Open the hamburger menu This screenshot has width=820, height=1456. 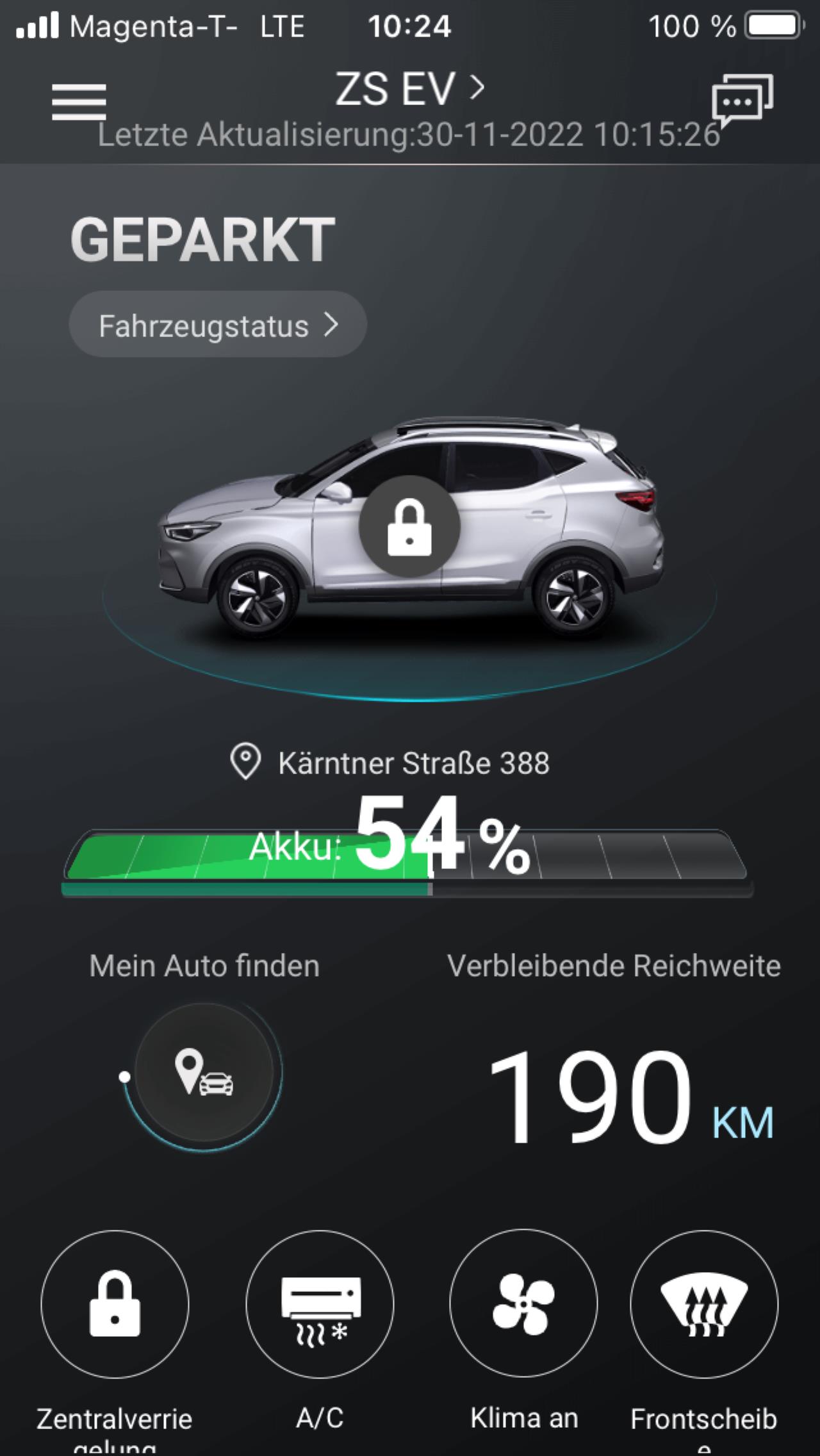79,102
